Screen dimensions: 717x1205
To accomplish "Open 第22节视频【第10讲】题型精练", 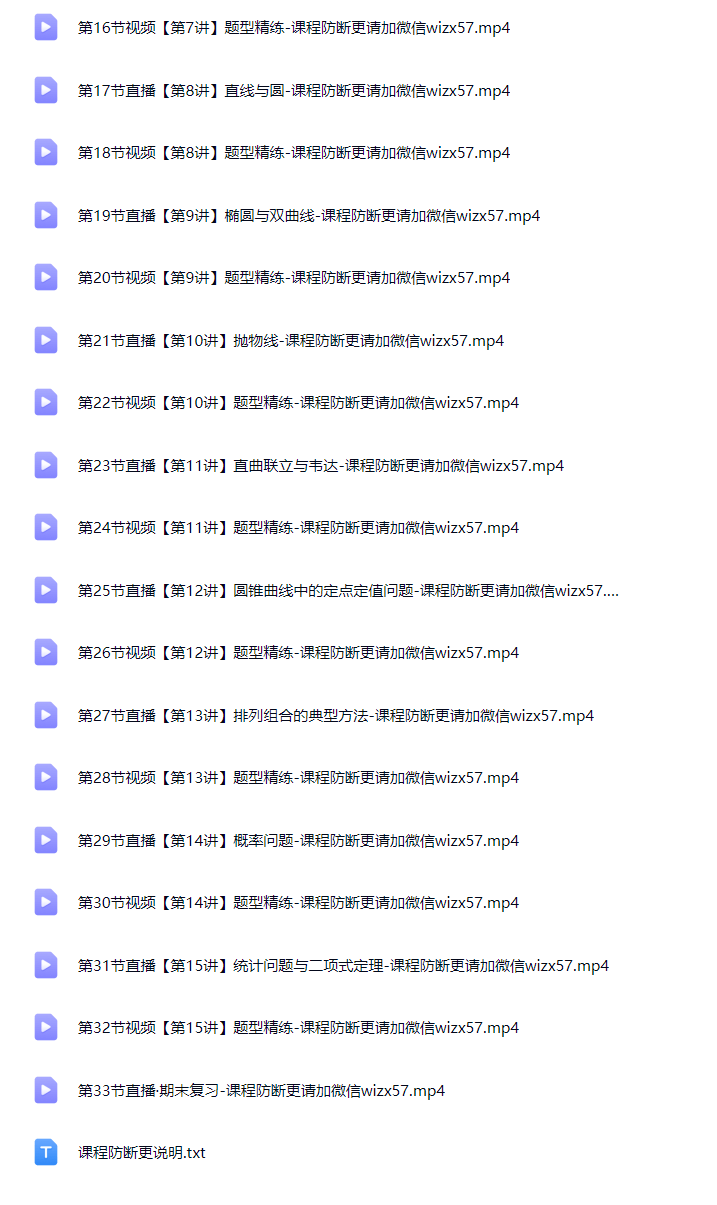I will click(x=299, y=403).
